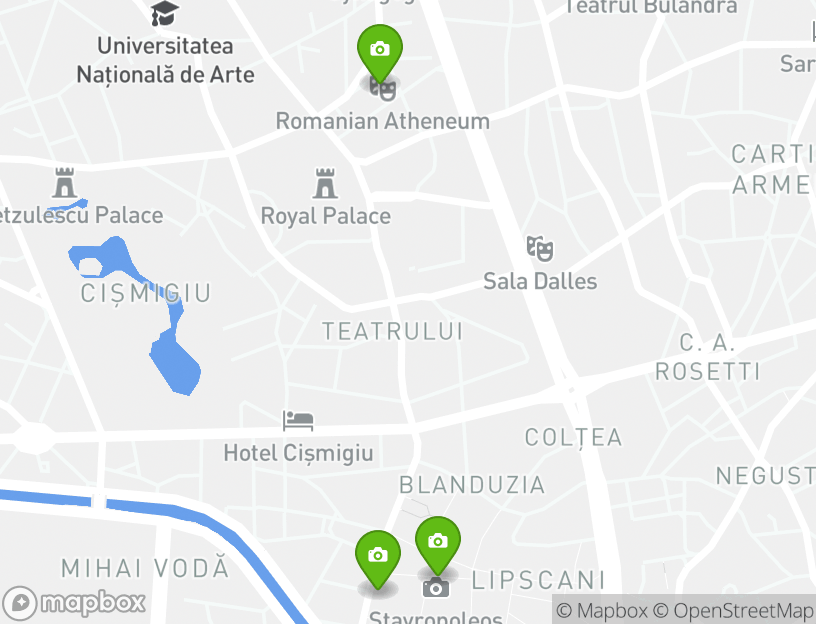This screenshot has width=816, height=624.
Task: Select the green camera pin above Stavropoleos
Action: coord(437,542)
